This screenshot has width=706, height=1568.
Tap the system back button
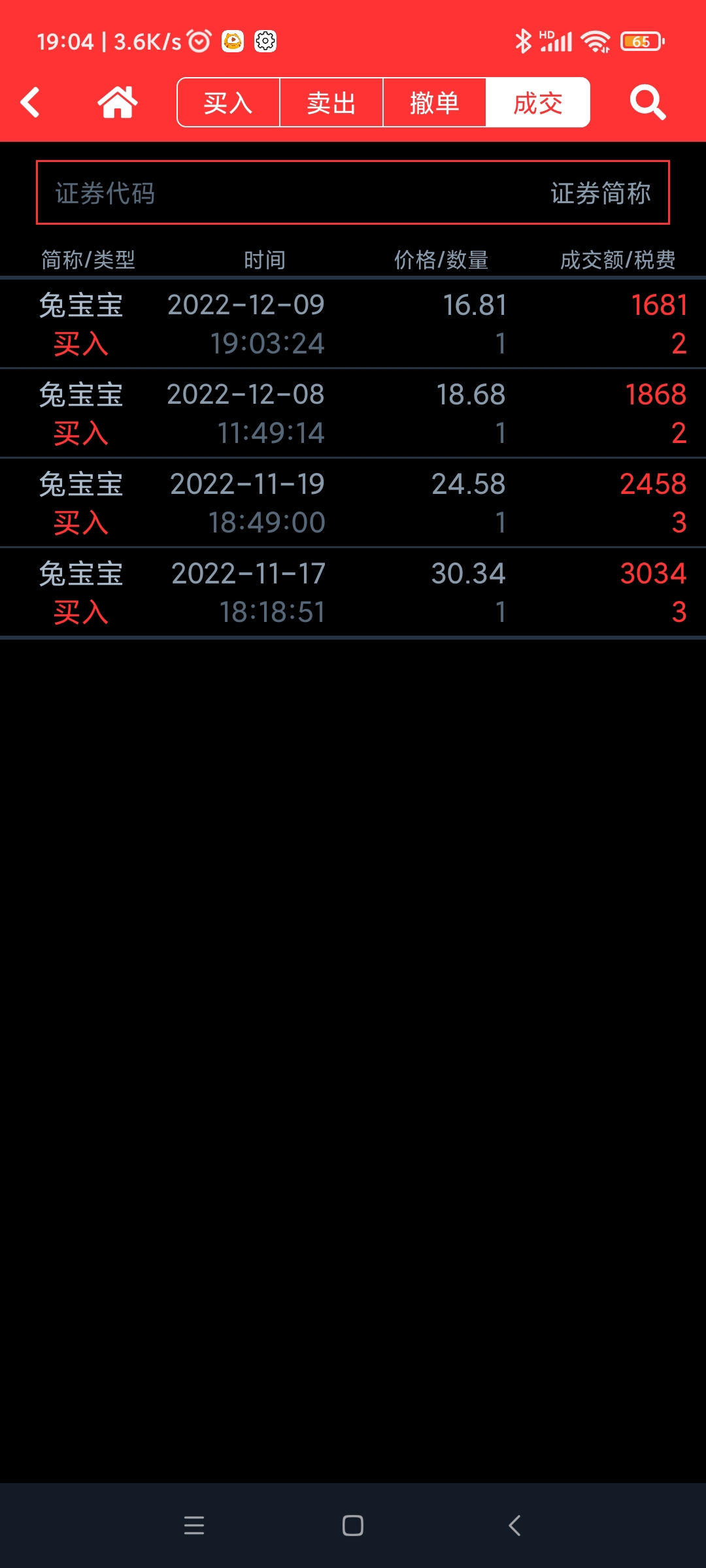pos(514,1526)
